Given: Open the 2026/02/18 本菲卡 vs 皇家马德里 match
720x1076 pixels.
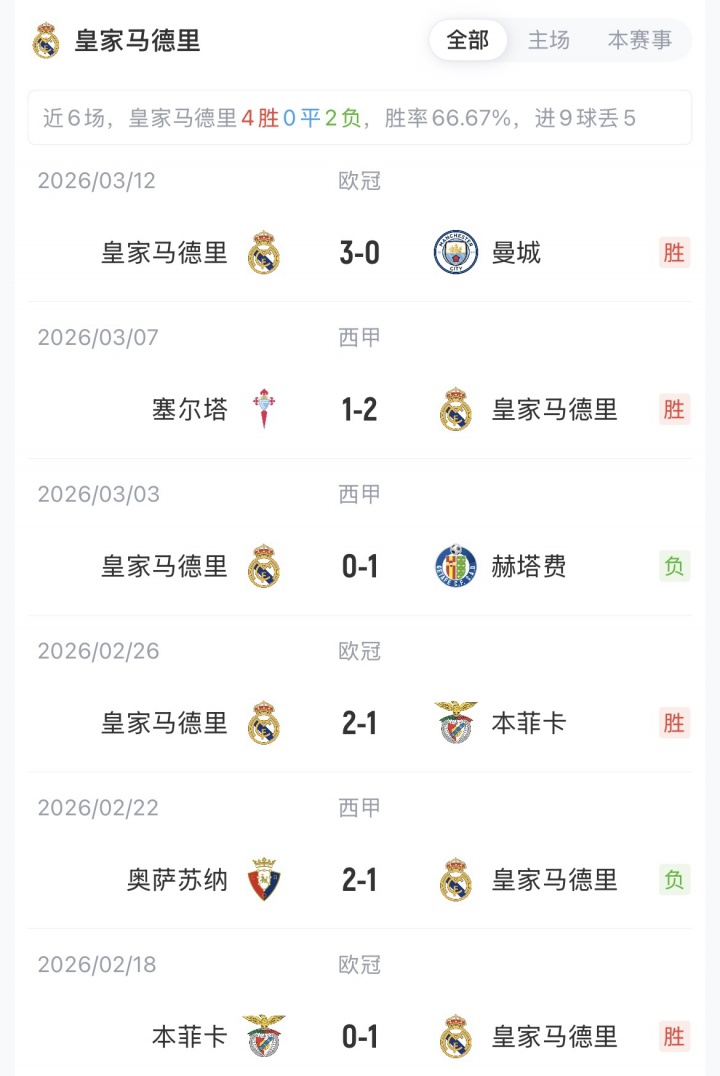Looking at the screenshot, I should 360,1036.
